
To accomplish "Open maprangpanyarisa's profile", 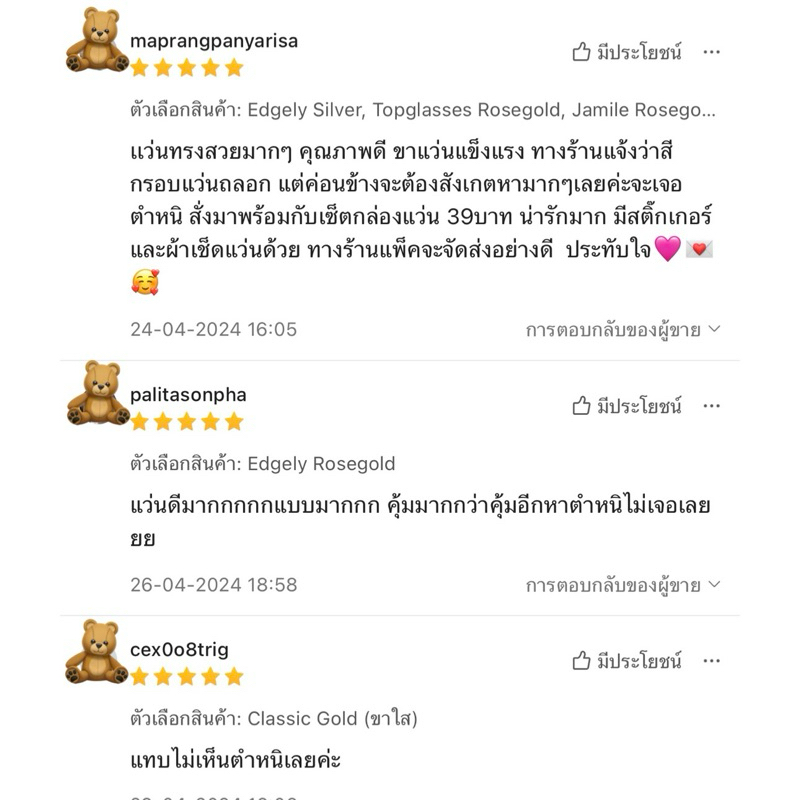I will (214, 41).
